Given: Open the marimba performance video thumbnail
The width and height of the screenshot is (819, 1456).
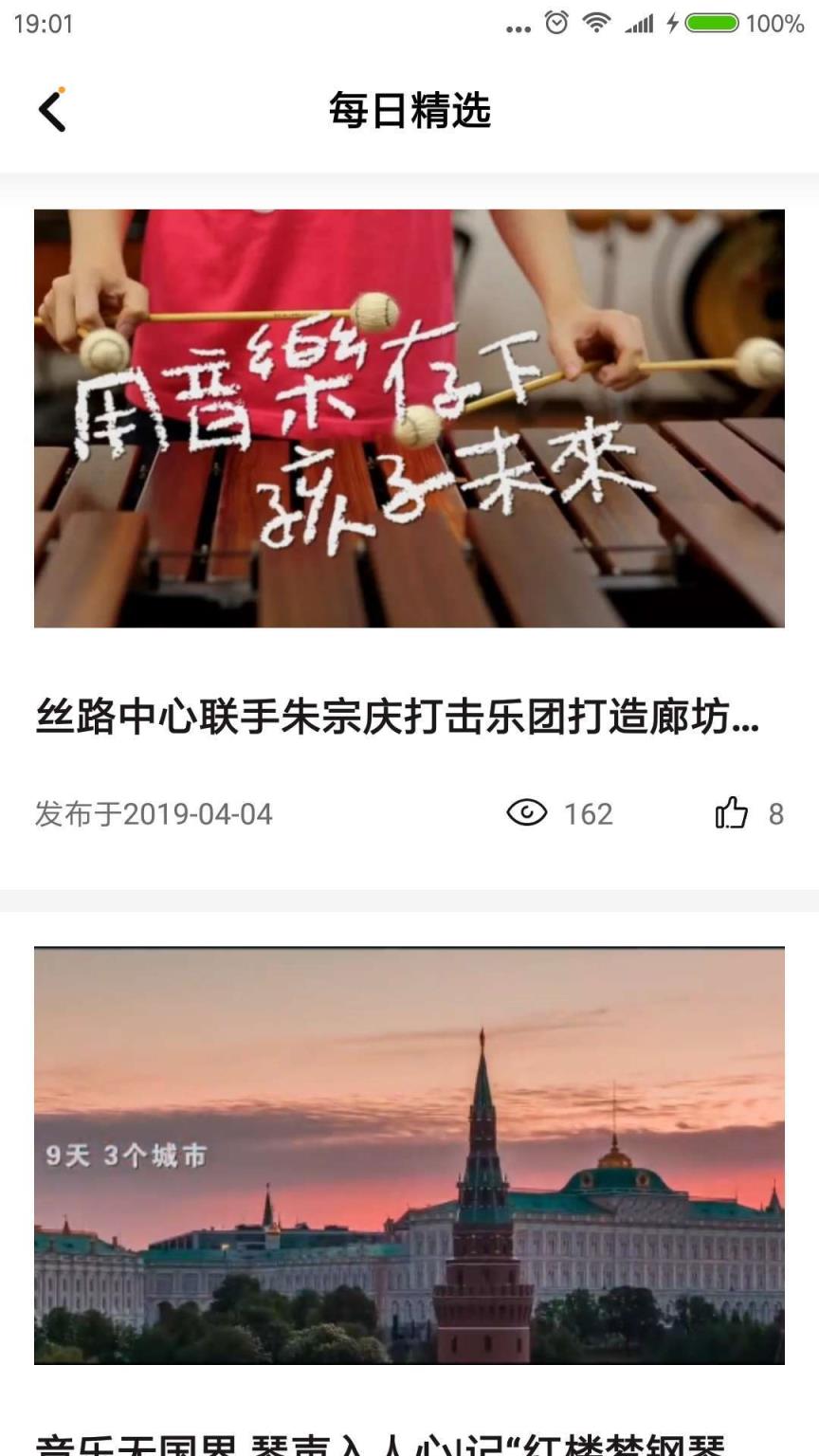Looking at the screenshot, I should (x=409, y=417).
